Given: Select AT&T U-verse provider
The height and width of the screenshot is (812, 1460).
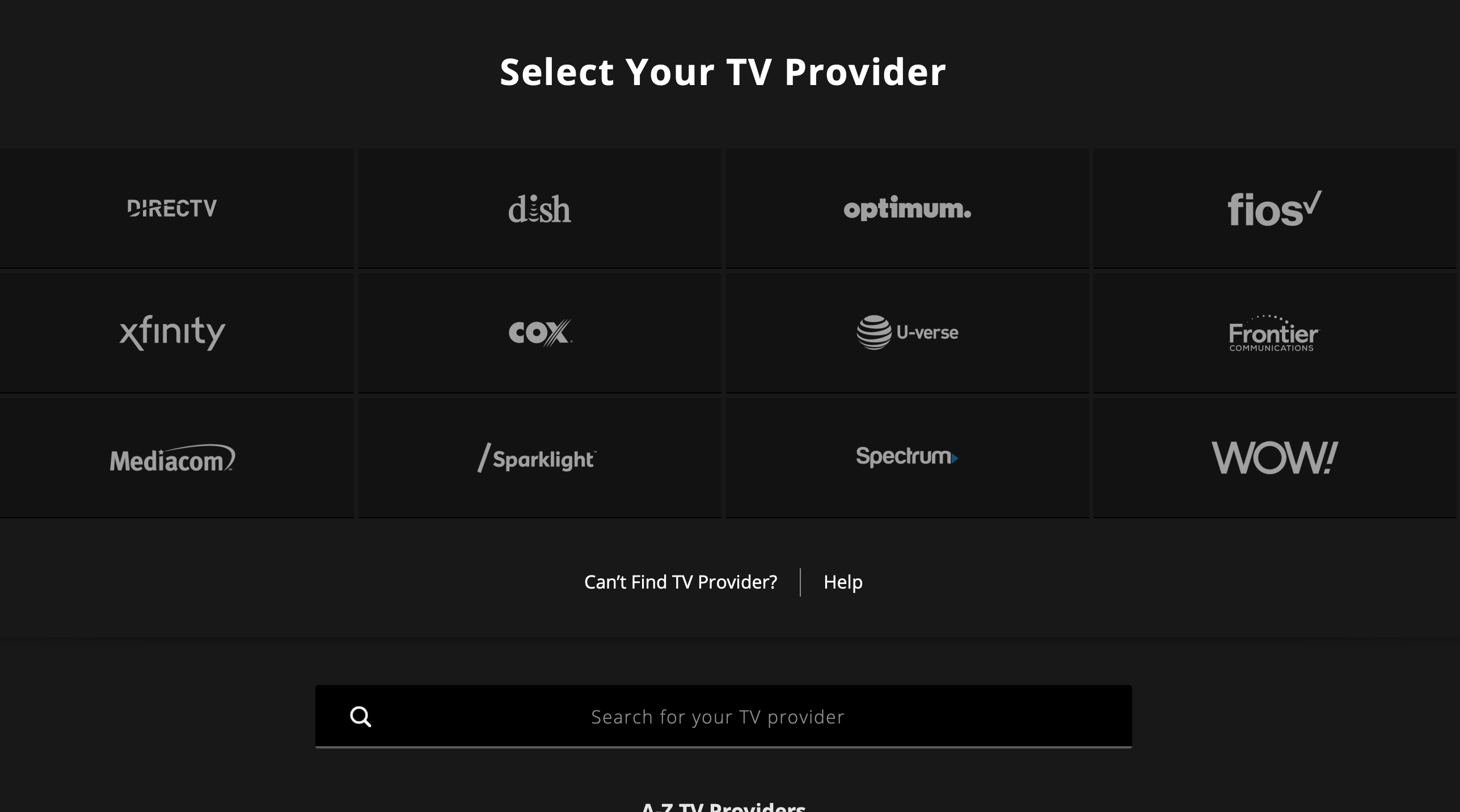Looking at the screenshot, I should coord(907,333).
